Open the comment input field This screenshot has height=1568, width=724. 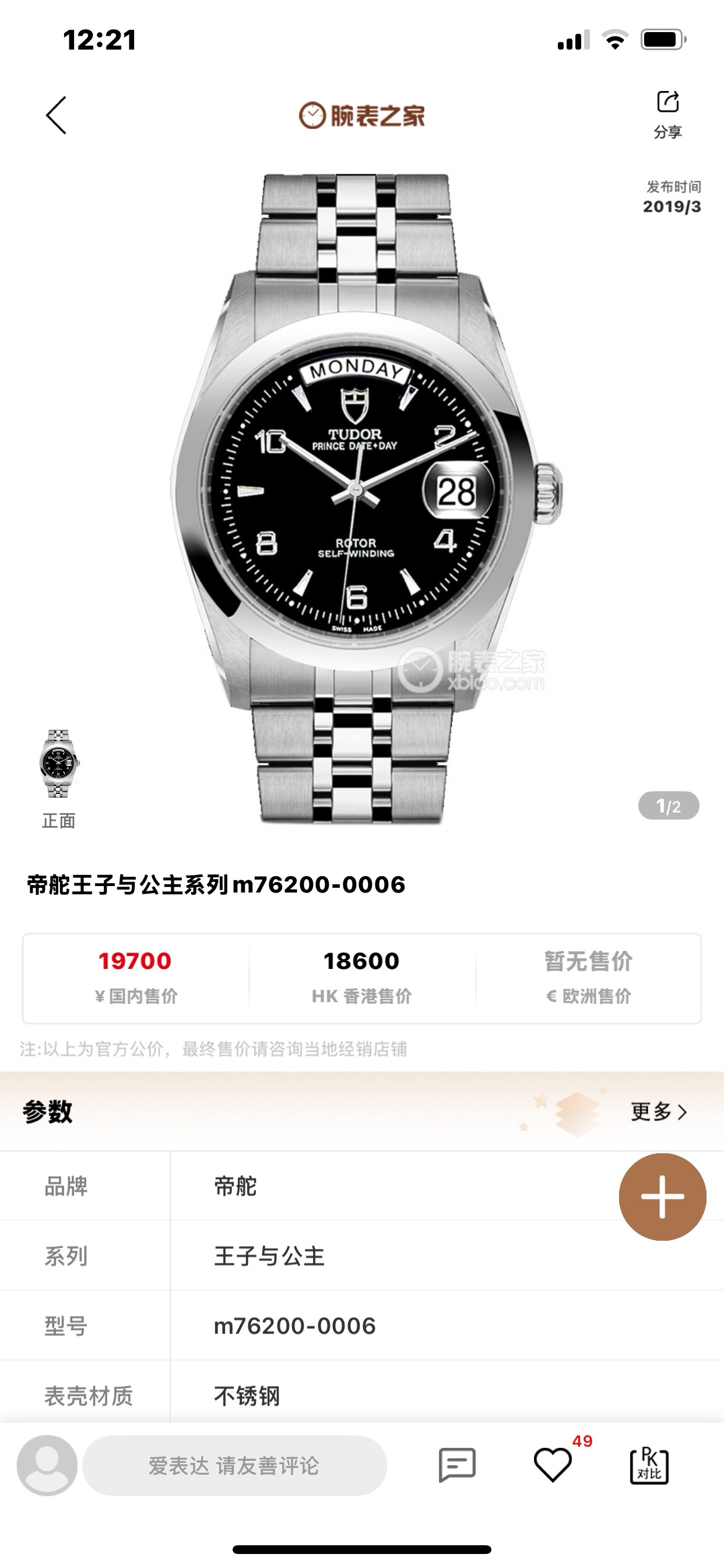coord(234,1465)
